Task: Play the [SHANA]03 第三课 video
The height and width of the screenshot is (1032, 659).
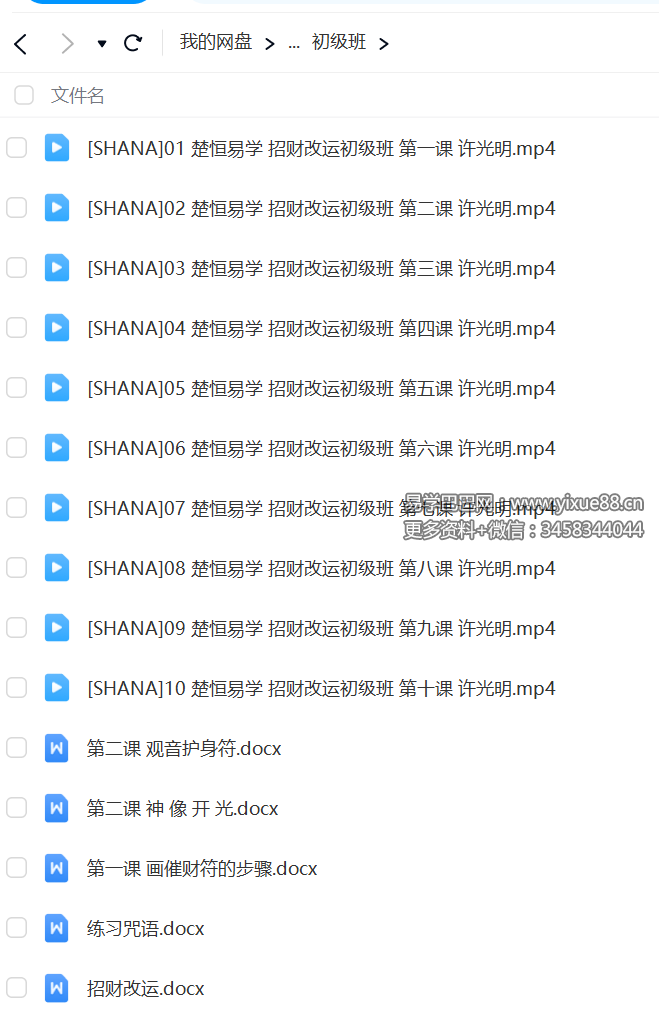Action: click(x=320, y=269)
